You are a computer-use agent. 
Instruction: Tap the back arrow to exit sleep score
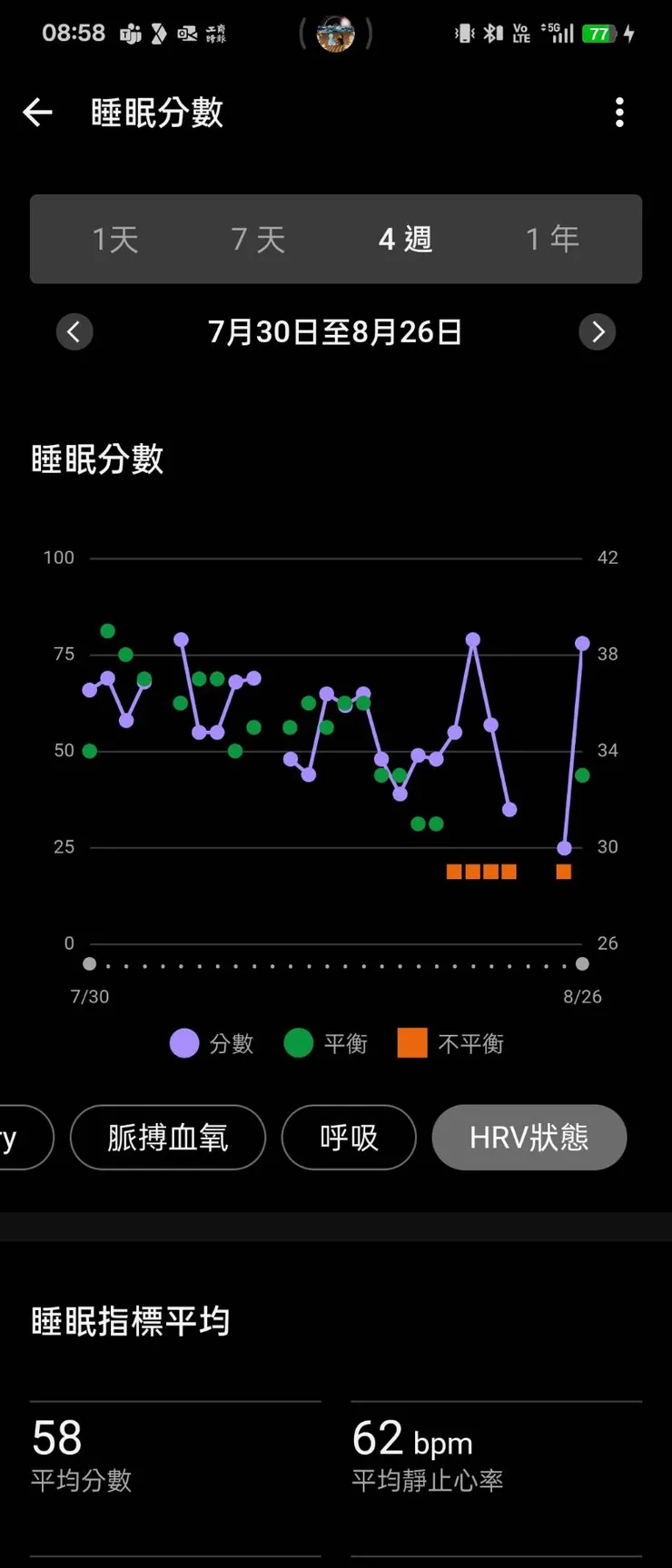click(37, 112)
